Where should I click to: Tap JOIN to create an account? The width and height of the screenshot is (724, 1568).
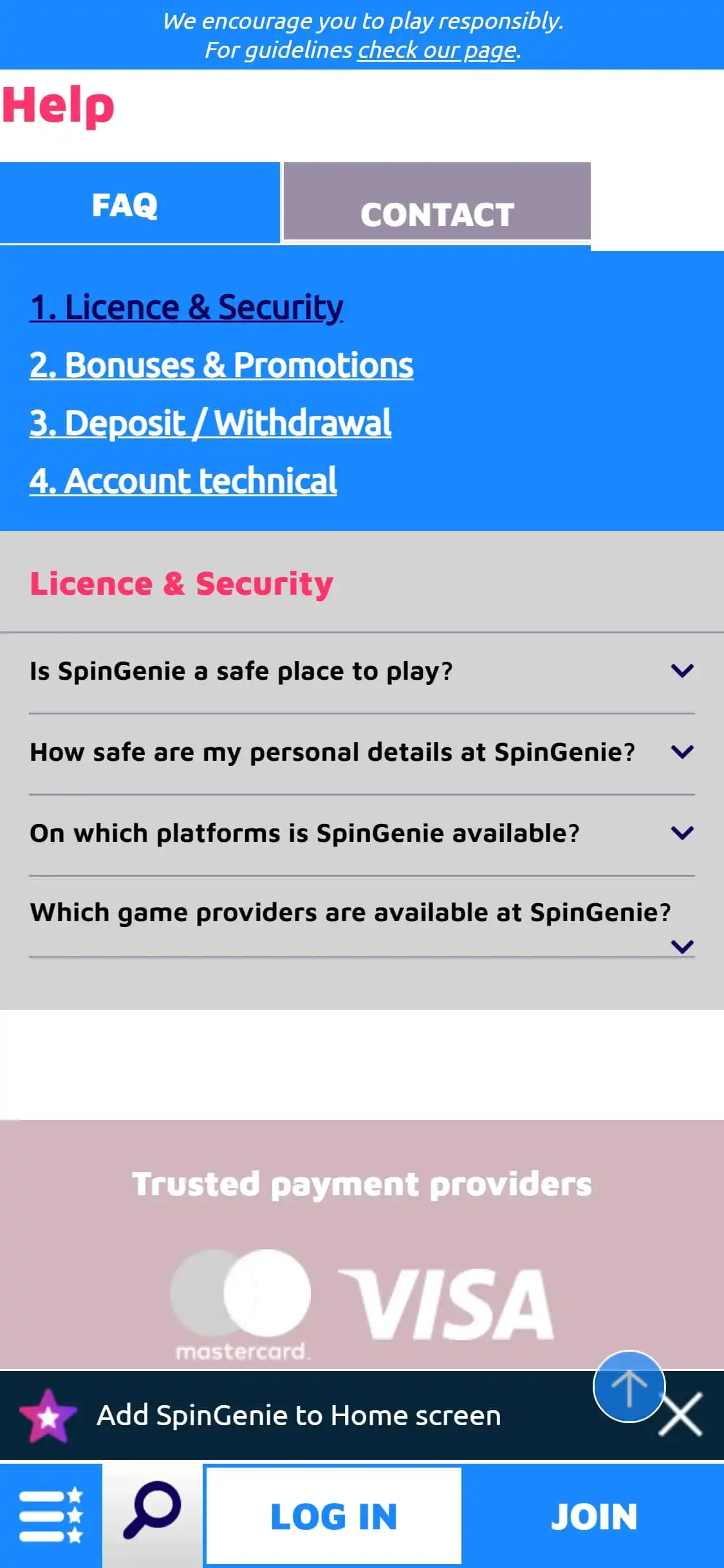[593, 1516]
